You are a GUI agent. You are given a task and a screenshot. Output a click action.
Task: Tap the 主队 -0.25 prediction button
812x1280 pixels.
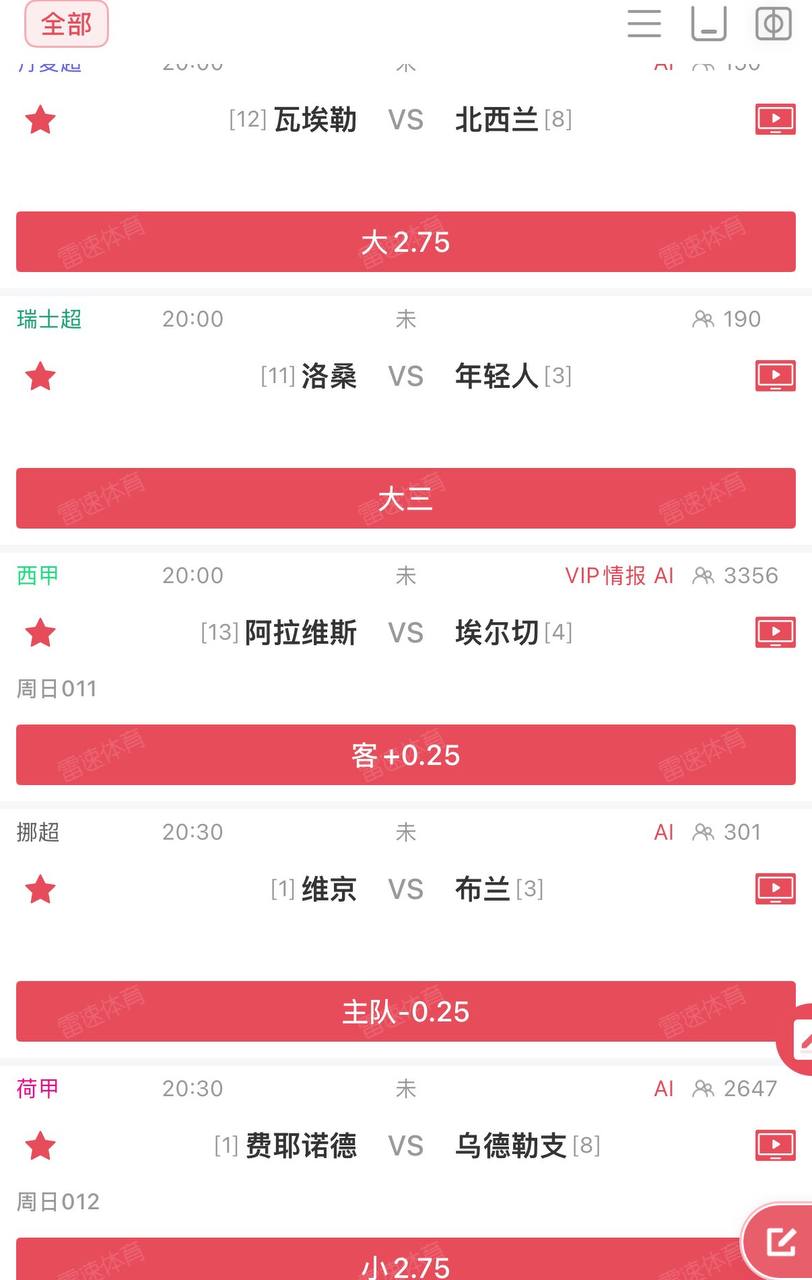tap(405, 1011)
